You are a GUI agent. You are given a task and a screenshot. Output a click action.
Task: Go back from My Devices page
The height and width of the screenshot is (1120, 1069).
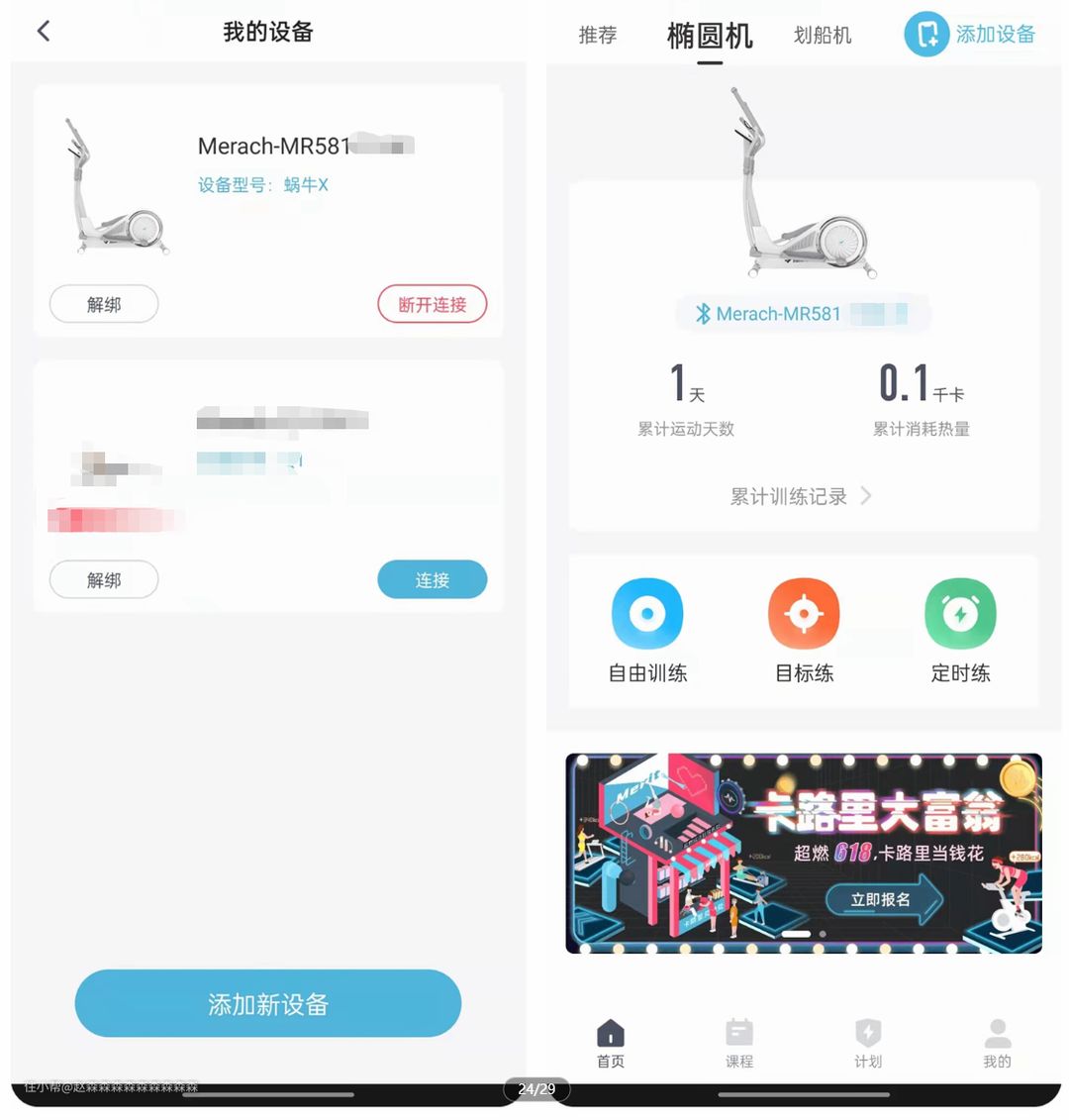click(44, 31)
